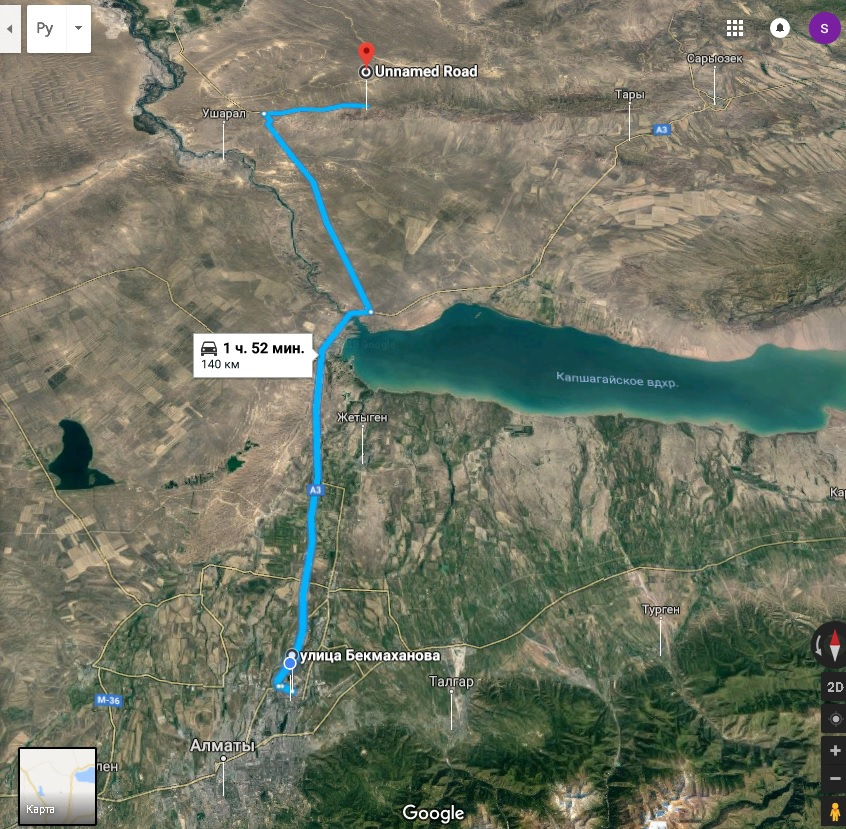
Task: Open Street View pegman
Action: click(x=834, y=811)
